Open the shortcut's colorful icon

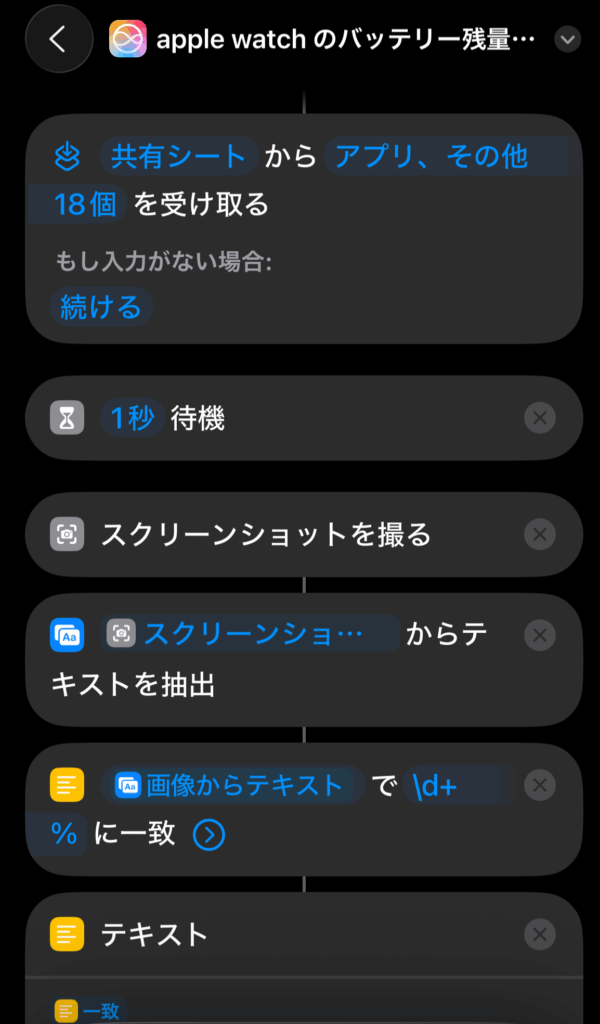[x=128, y=40]
